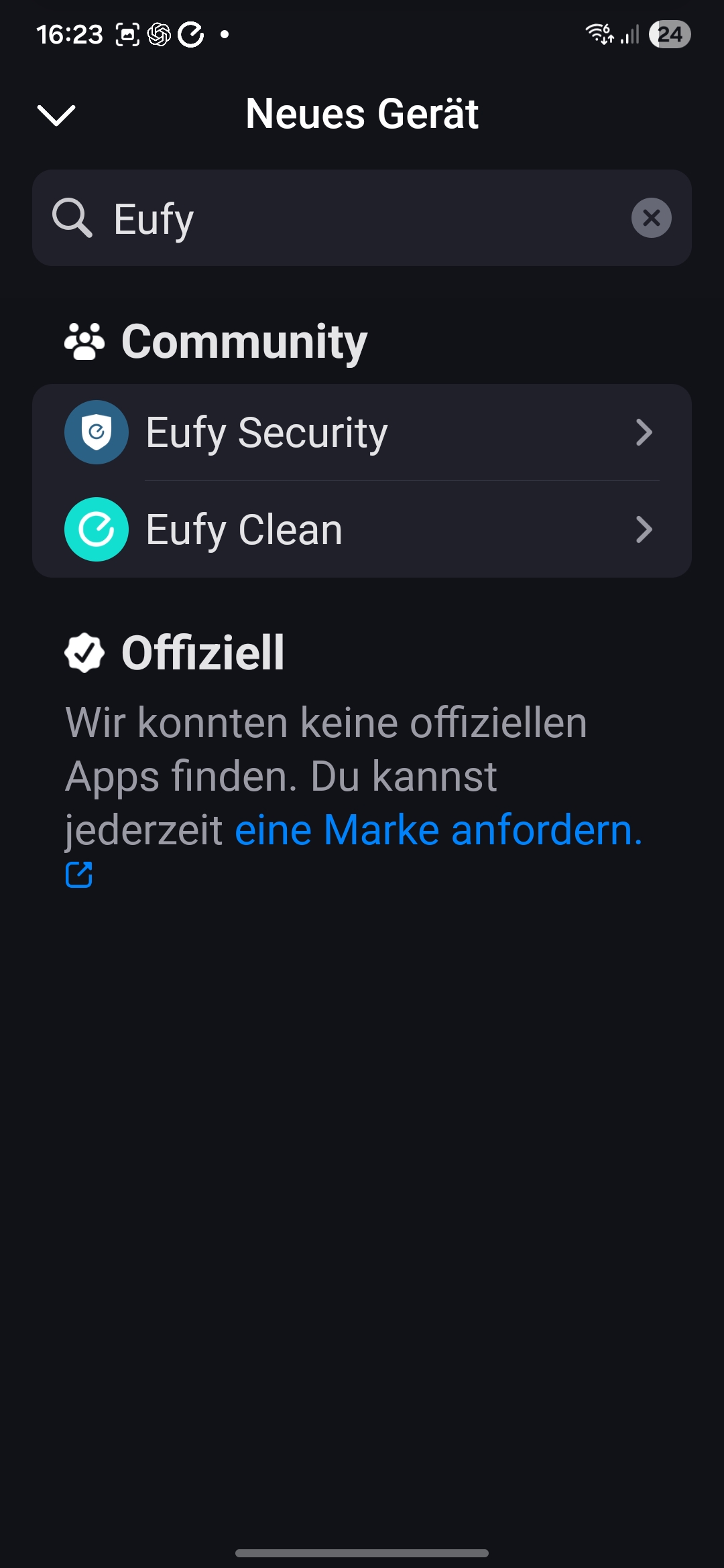Tap the search field containing Eufy

(x=362, y=218)
